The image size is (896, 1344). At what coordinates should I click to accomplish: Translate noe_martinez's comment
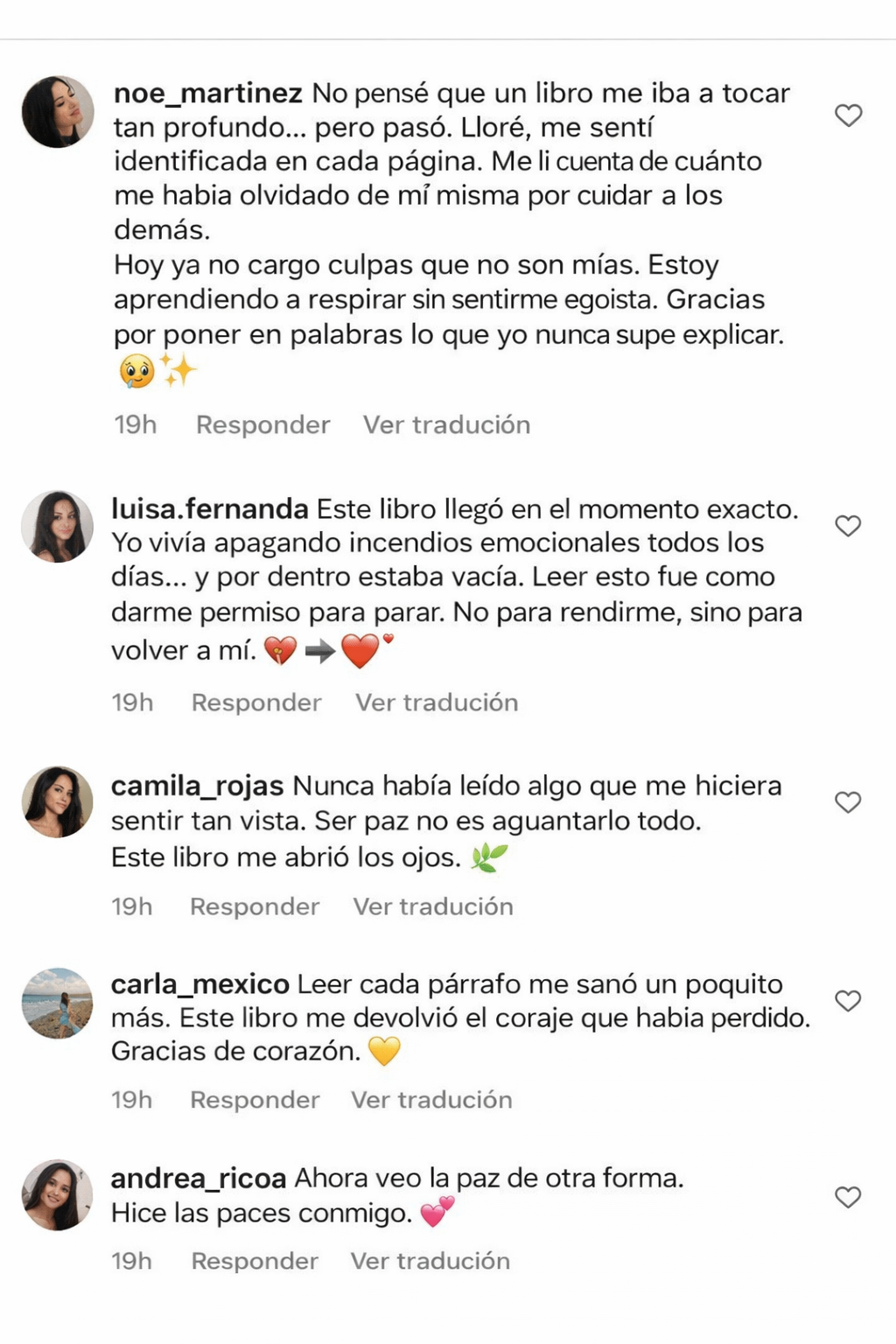(446, 425)
